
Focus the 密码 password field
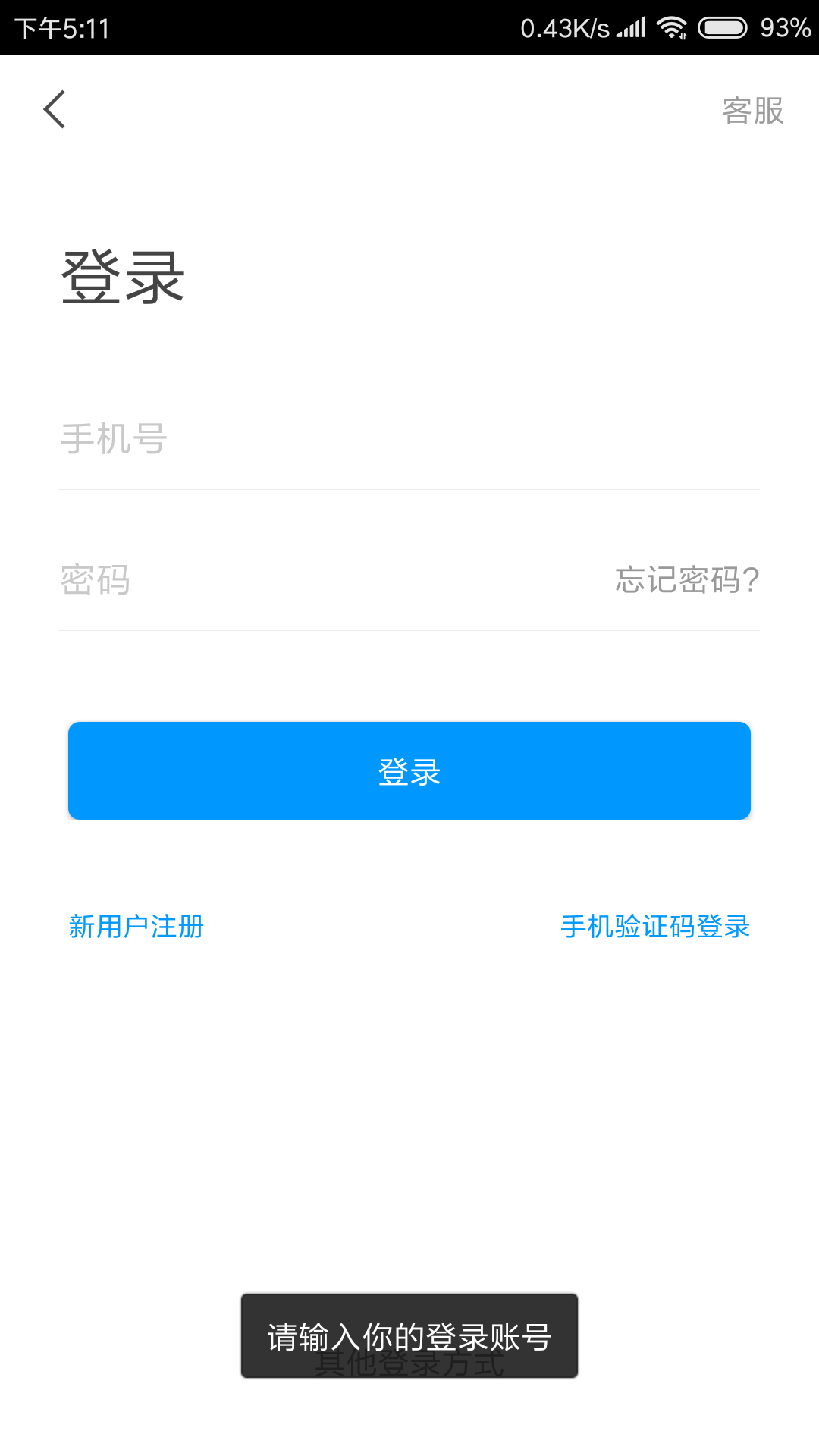(303, 580)
